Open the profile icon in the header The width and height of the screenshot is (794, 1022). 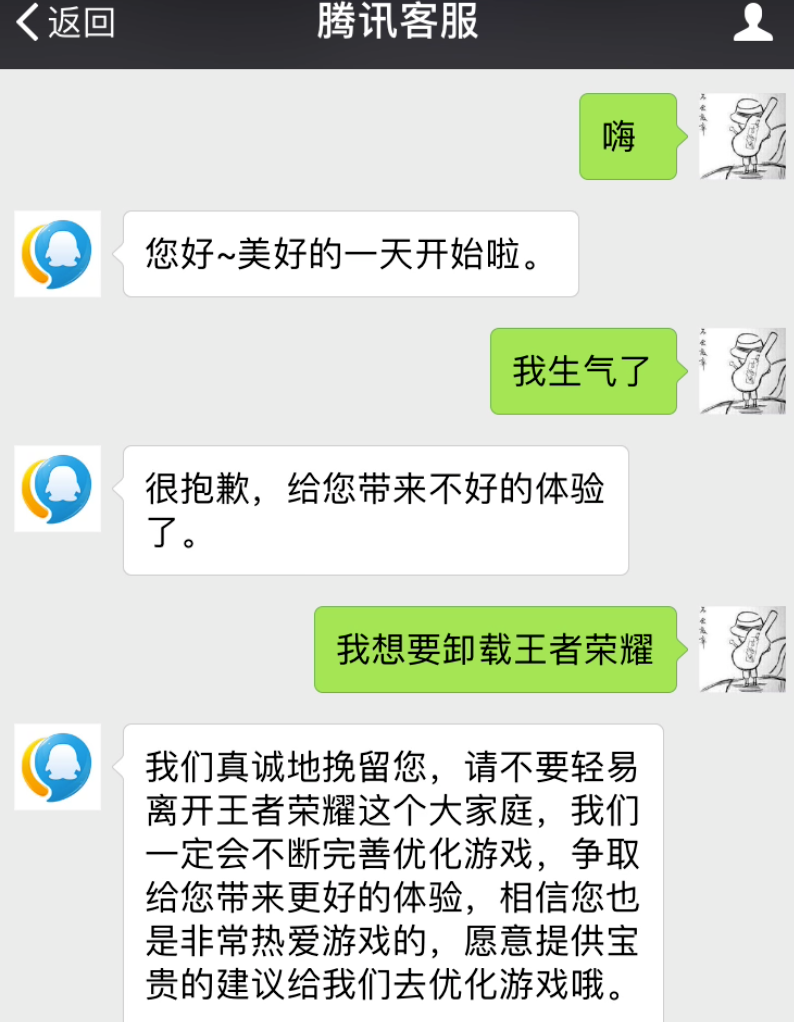pos(752,22)
